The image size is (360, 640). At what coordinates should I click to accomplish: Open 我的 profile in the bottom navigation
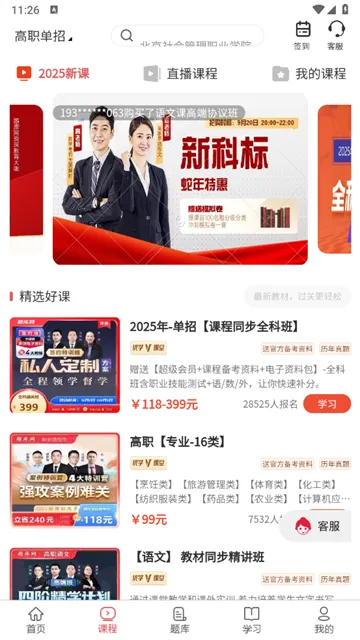[324, 620]
